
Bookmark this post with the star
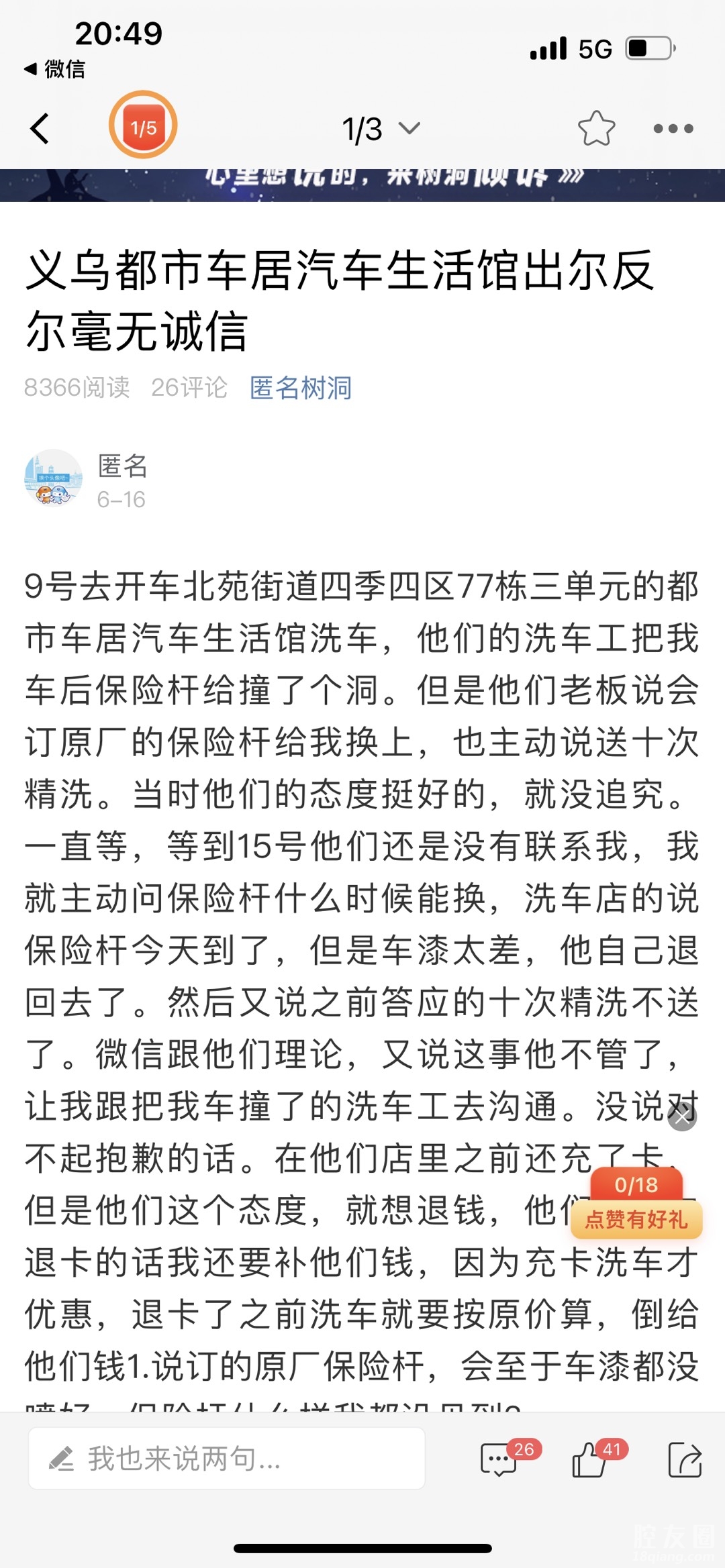point(596,128)
